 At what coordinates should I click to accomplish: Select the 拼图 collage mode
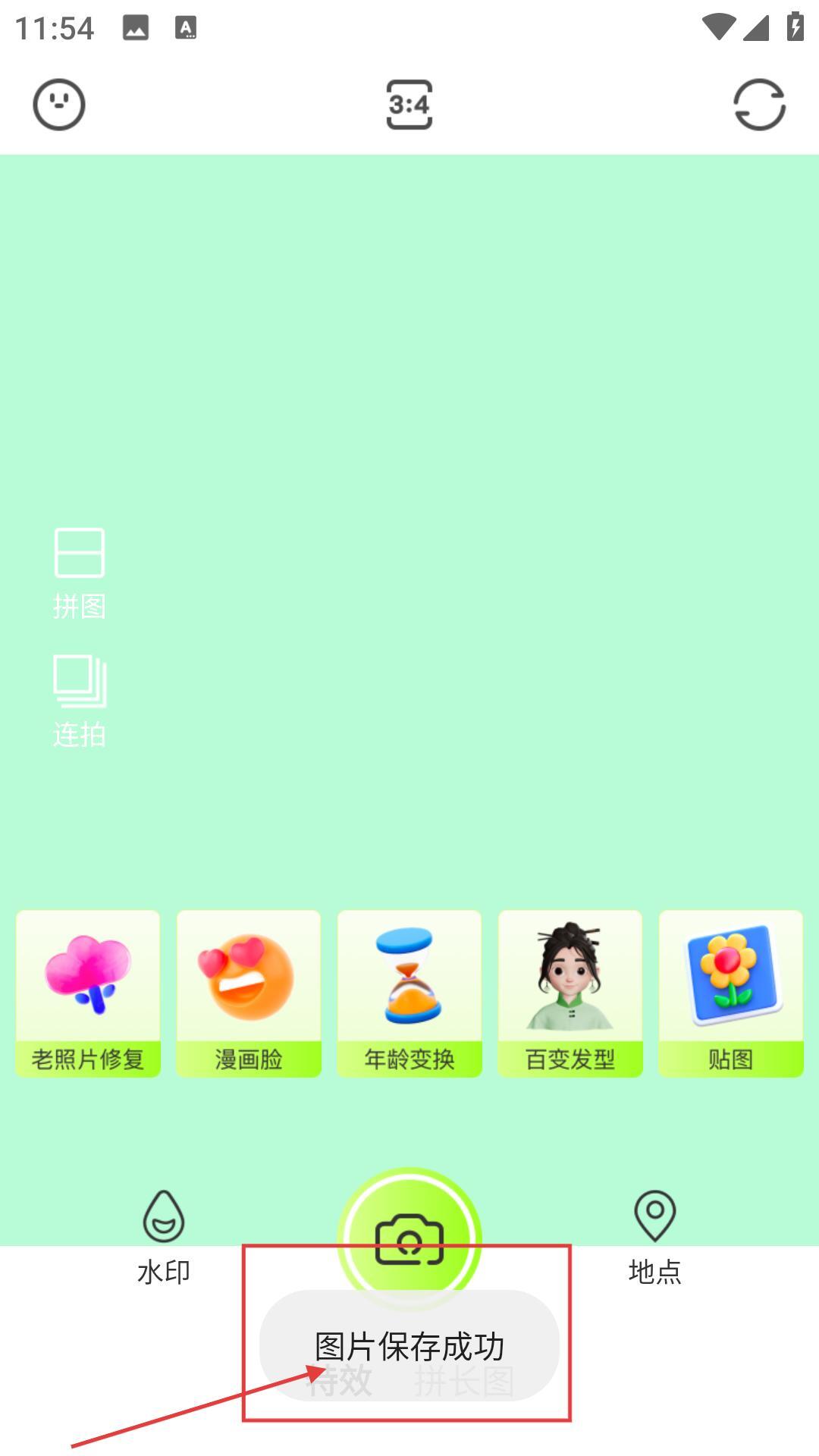pos(80,573)
